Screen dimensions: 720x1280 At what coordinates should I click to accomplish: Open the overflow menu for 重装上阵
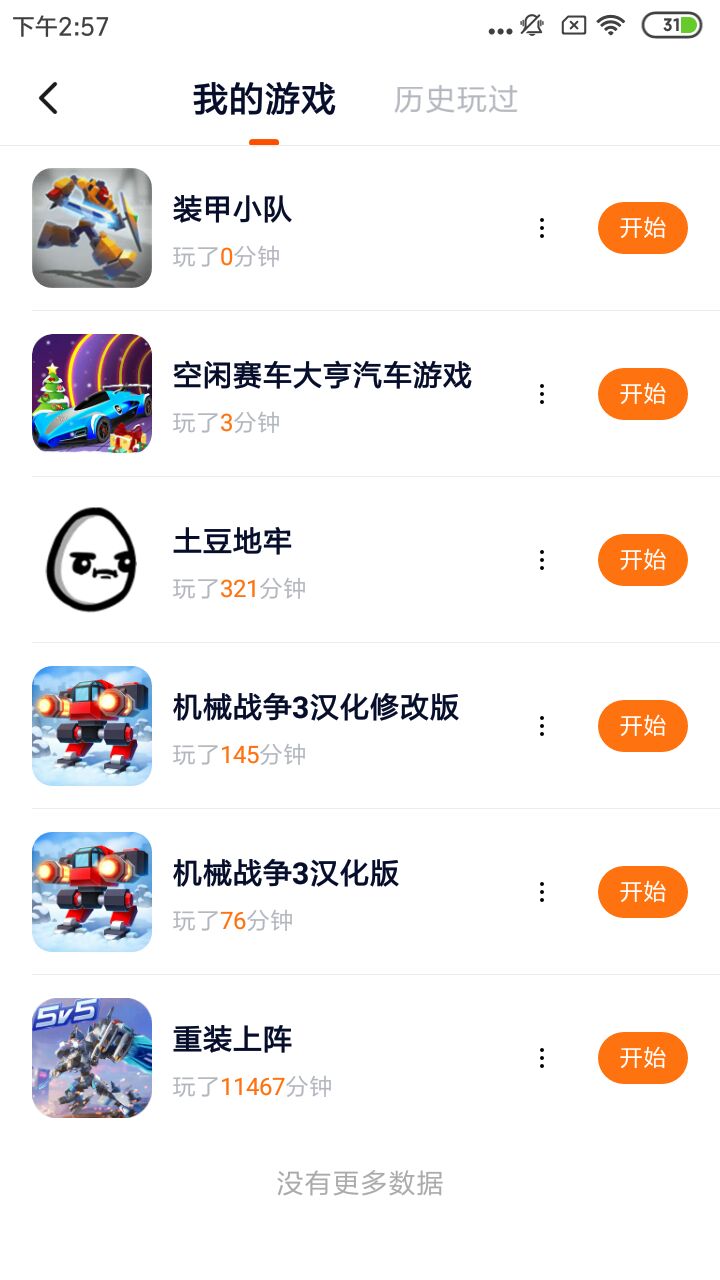click(542, 1058)
